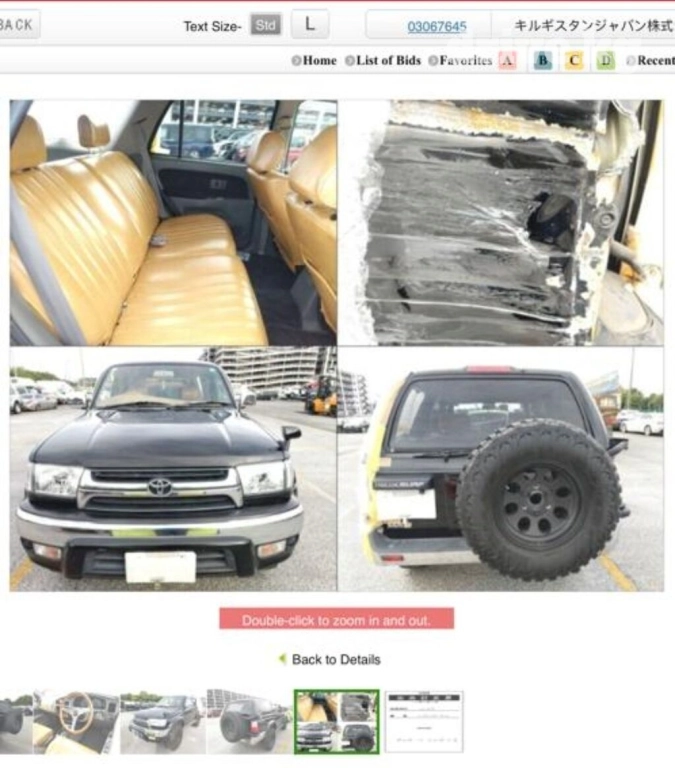Screen dimensions: 675x768
Task: Select the four-photo collage thumbnail
Action: click(x=336, y=721)
